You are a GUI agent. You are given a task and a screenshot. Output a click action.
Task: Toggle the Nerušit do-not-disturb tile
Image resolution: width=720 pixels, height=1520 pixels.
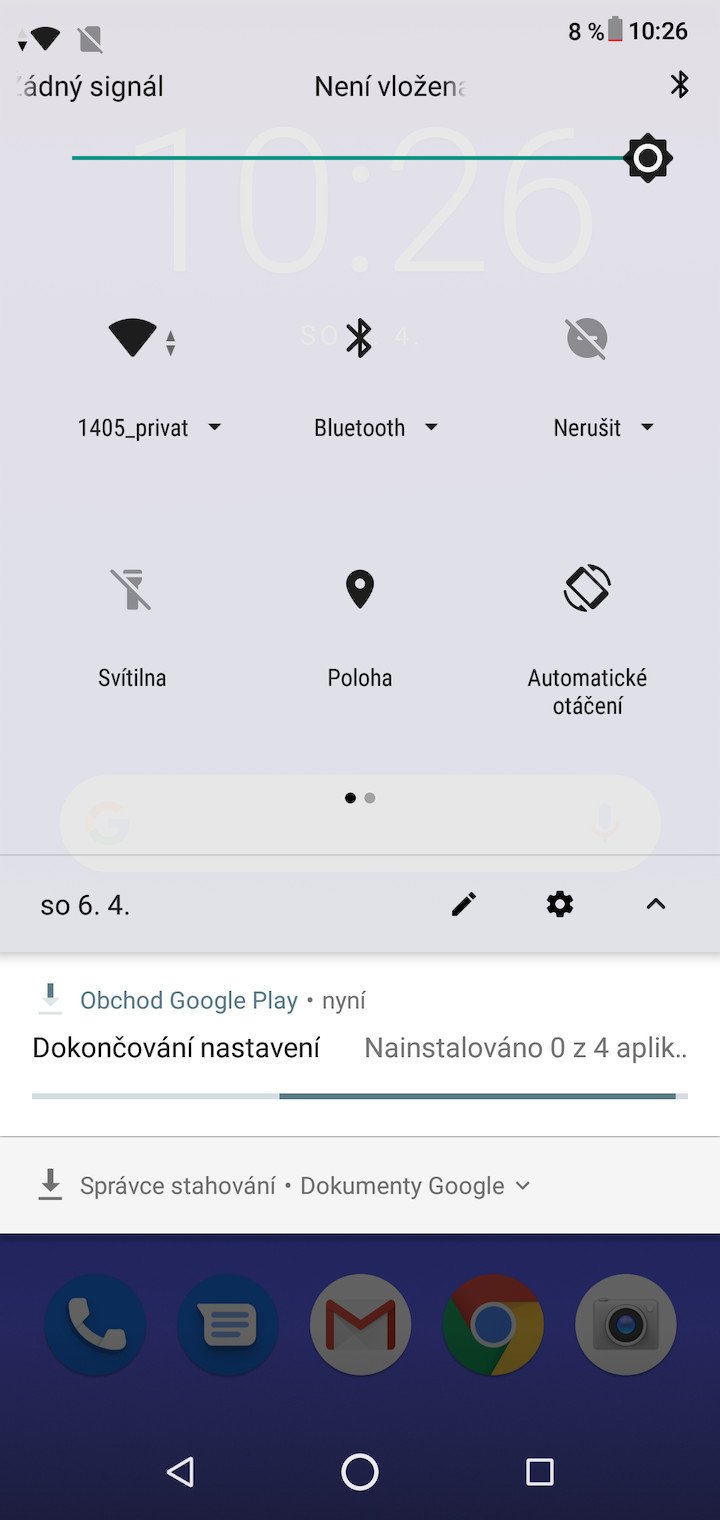[x=587, y=338]
